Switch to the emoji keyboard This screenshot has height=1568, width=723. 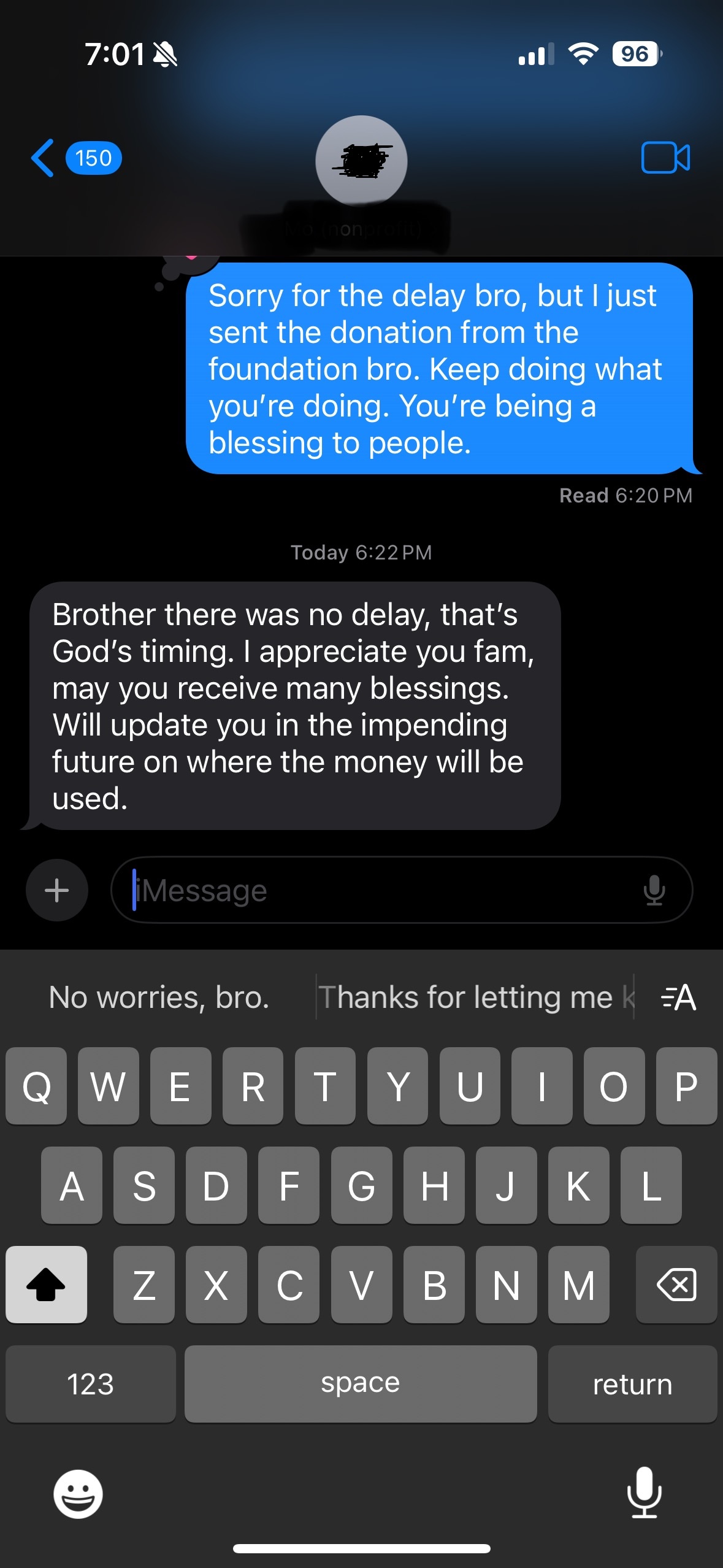[x=78, y=1494]
